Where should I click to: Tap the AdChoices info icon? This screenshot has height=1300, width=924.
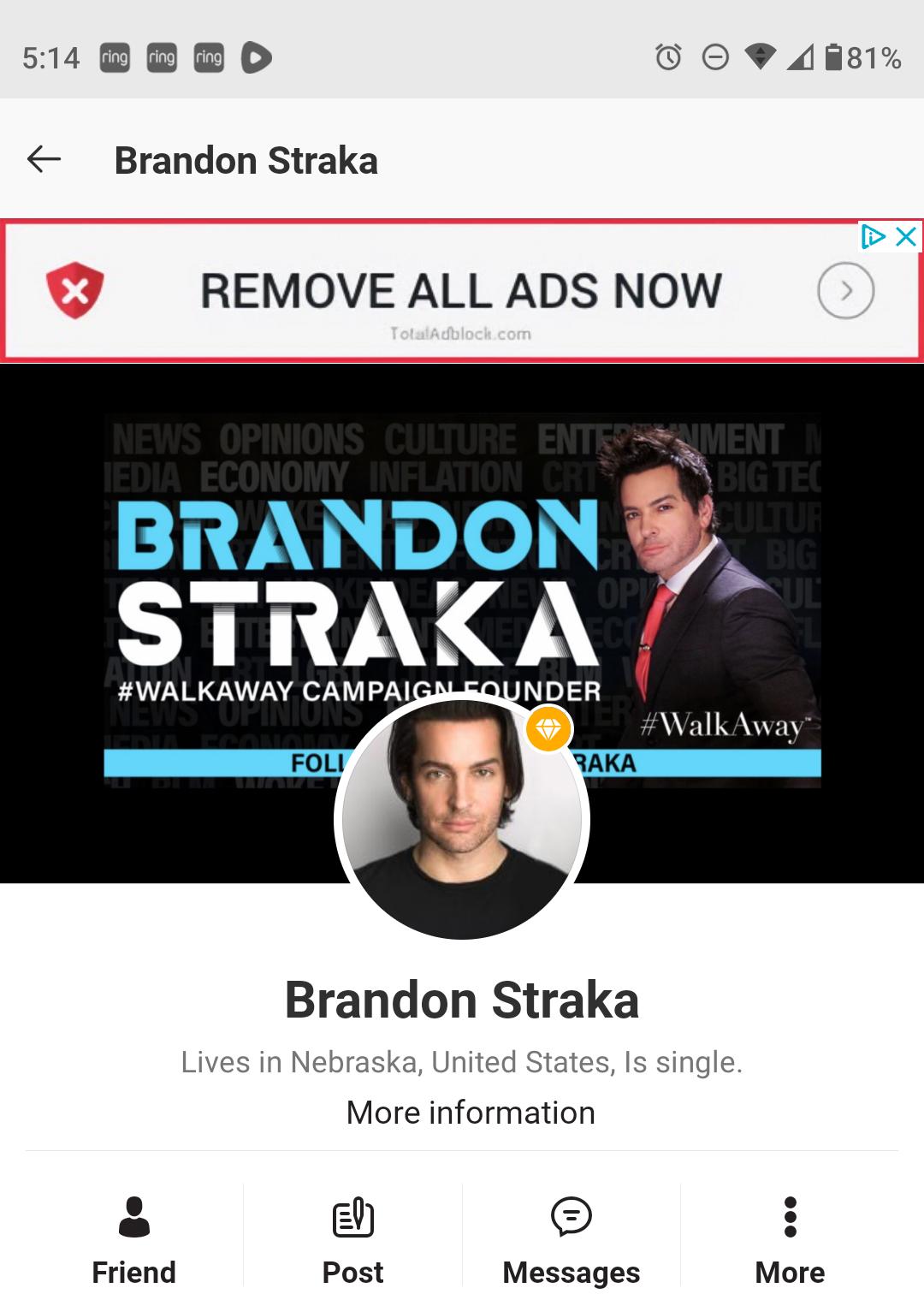click(873, 236)
